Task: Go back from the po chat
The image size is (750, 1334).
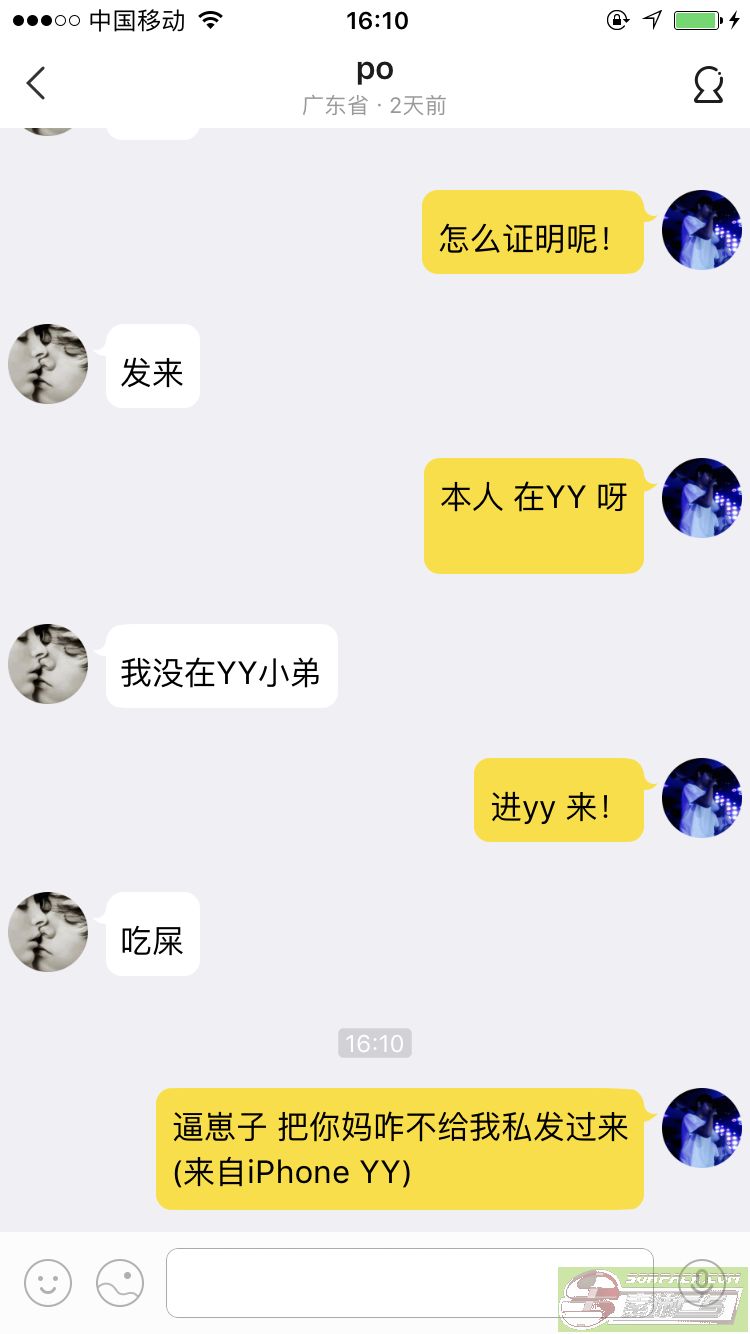Action: (36, 84)
